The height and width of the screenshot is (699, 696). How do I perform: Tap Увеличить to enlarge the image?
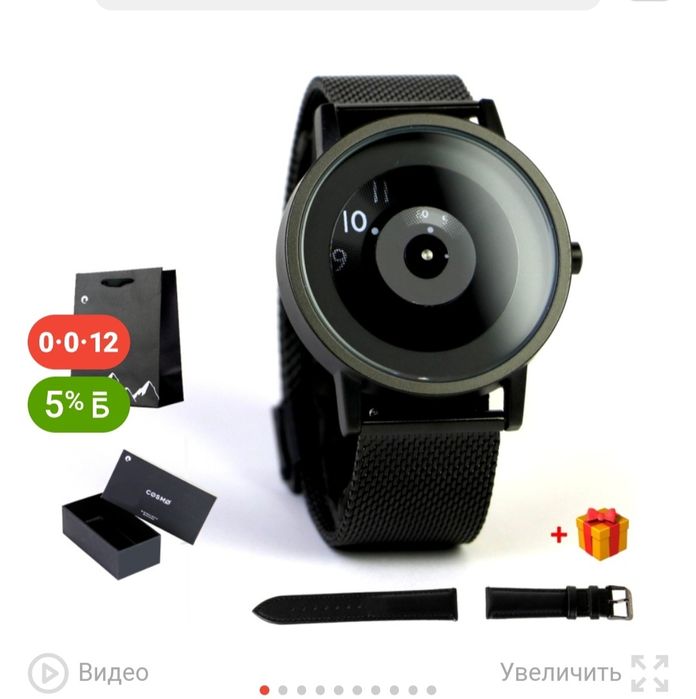[x=584, y=673]
